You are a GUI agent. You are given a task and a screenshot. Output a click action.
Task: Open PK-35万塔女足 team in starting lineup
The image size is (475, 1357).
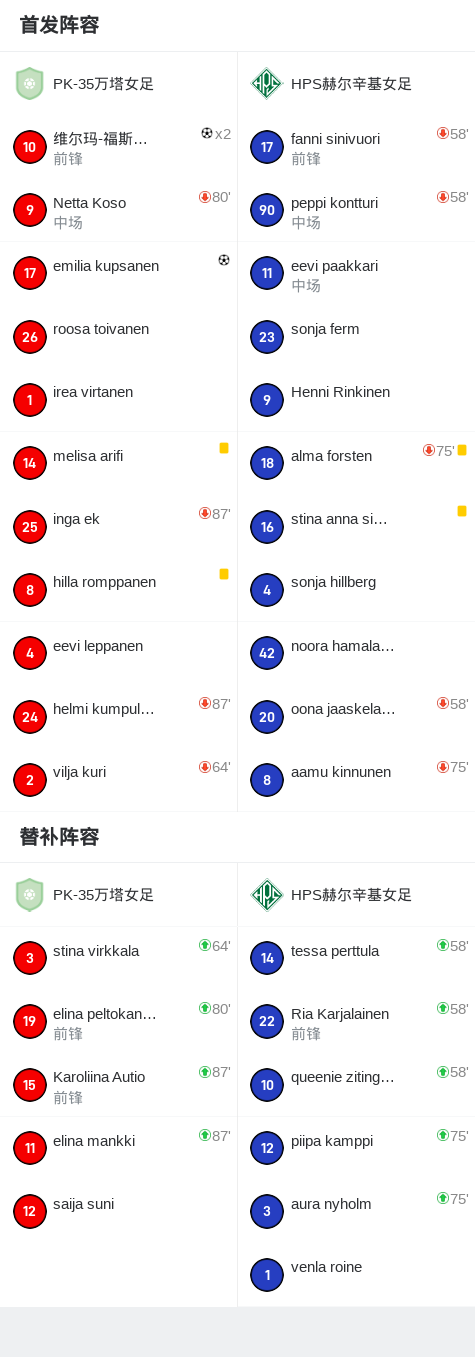118,84
